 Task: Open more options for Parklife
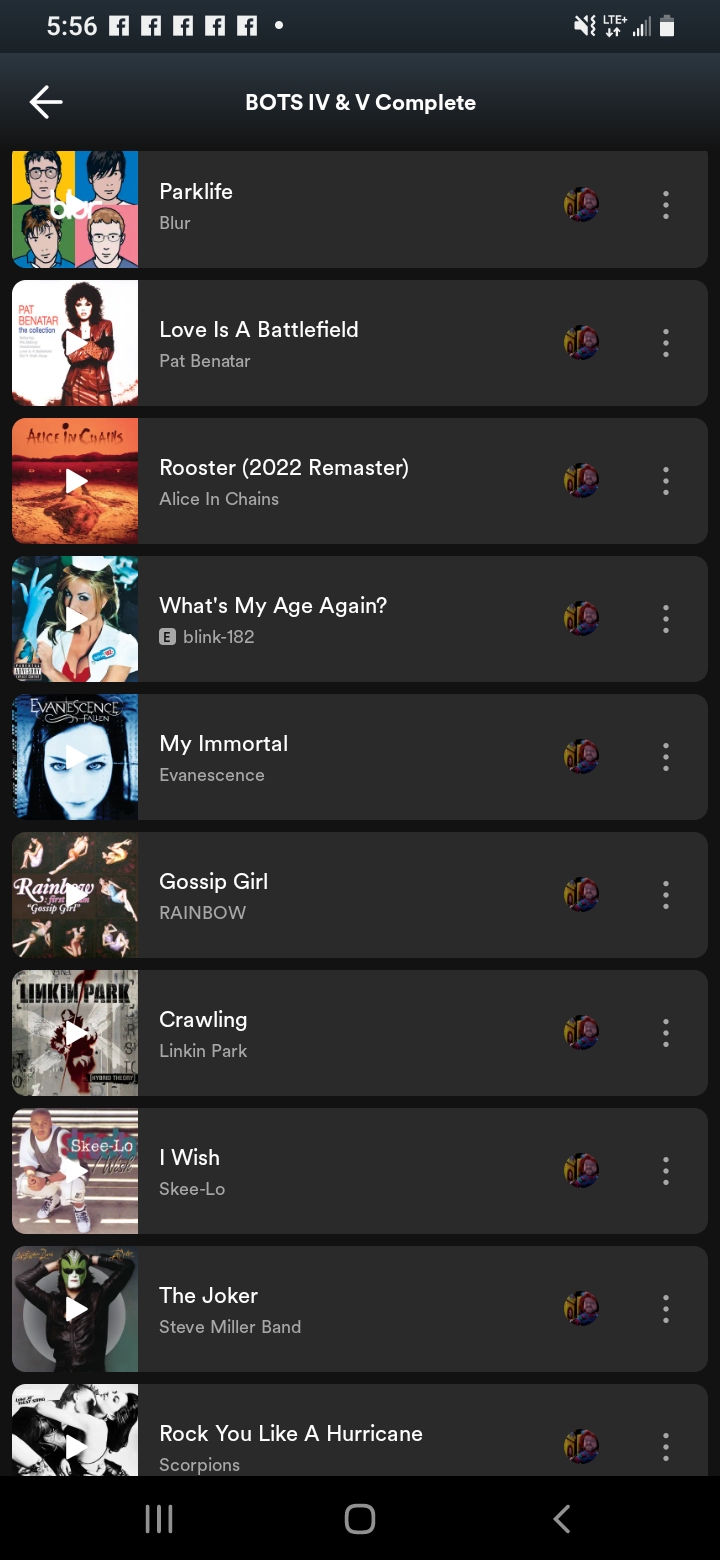click(x=666, y=205)
